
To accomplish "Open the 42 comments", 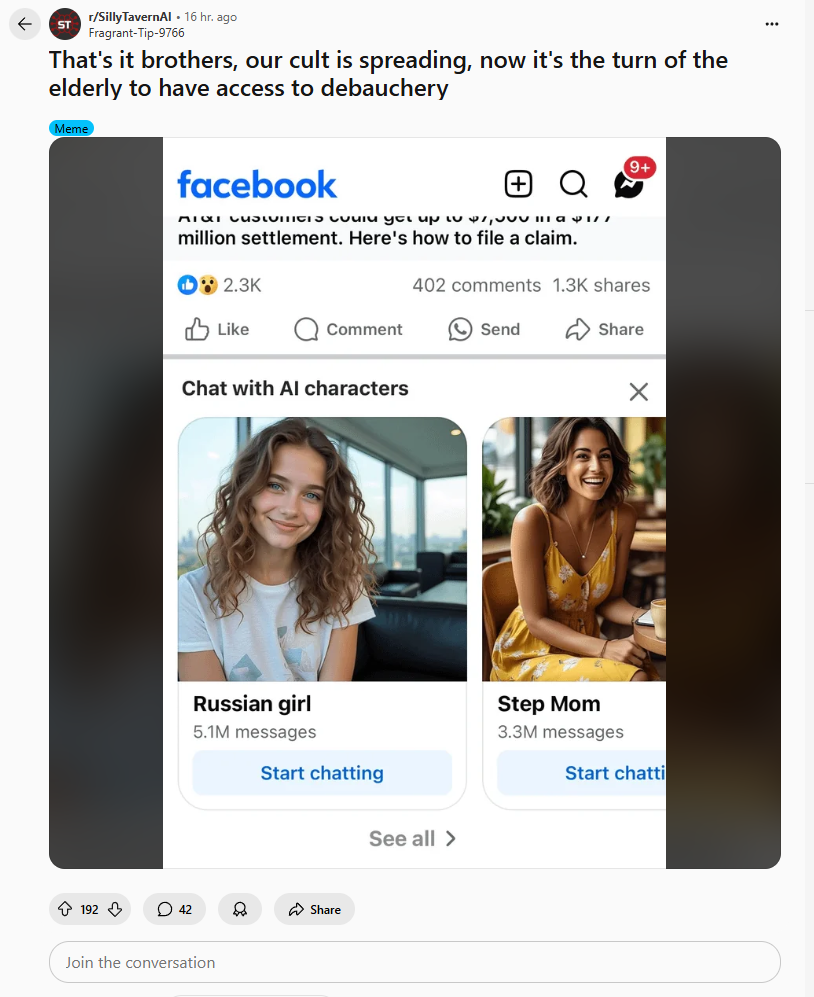I will (174, 909).
